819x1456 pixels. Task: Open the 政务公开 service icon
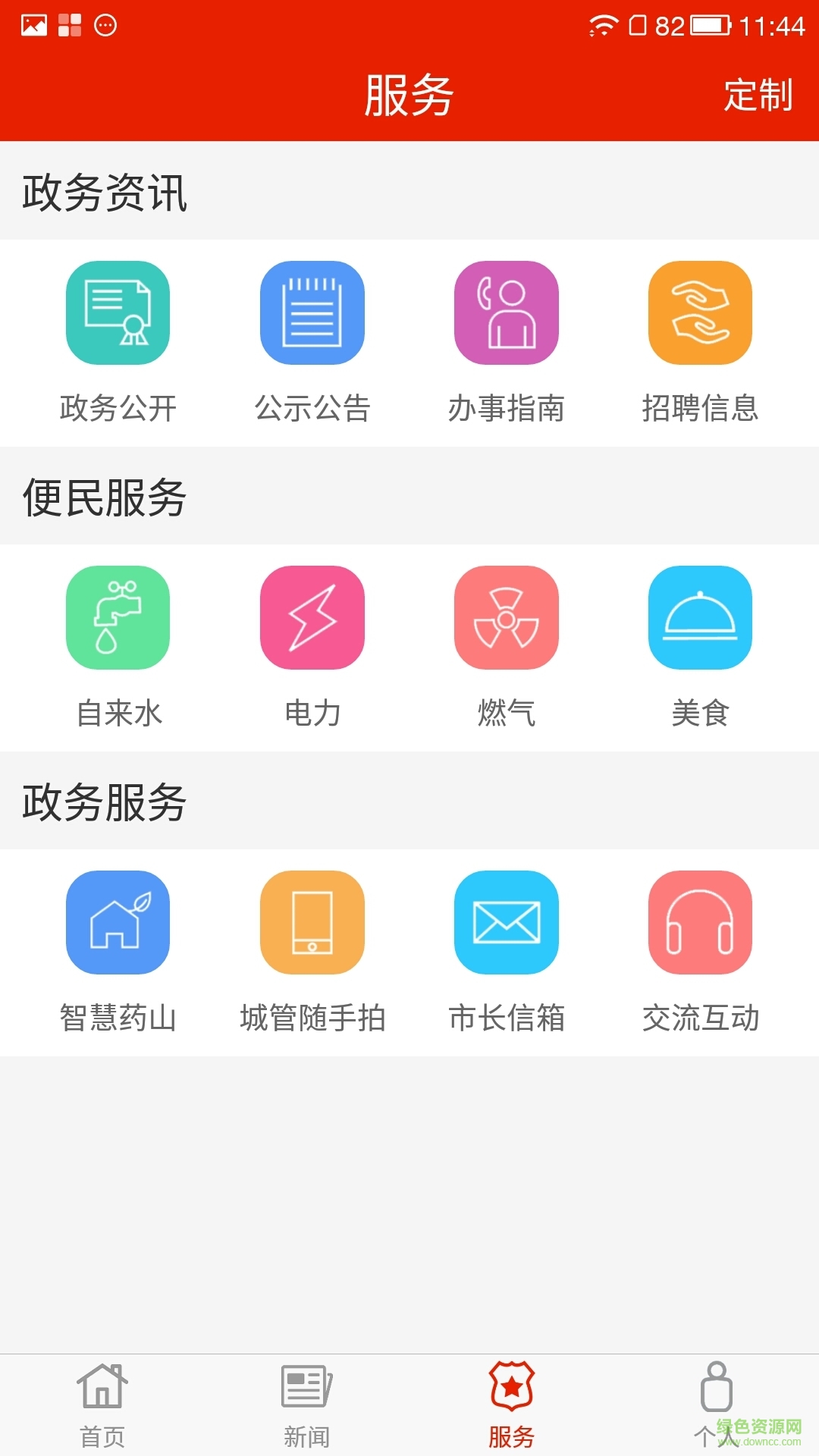click(x=118, y=315)
